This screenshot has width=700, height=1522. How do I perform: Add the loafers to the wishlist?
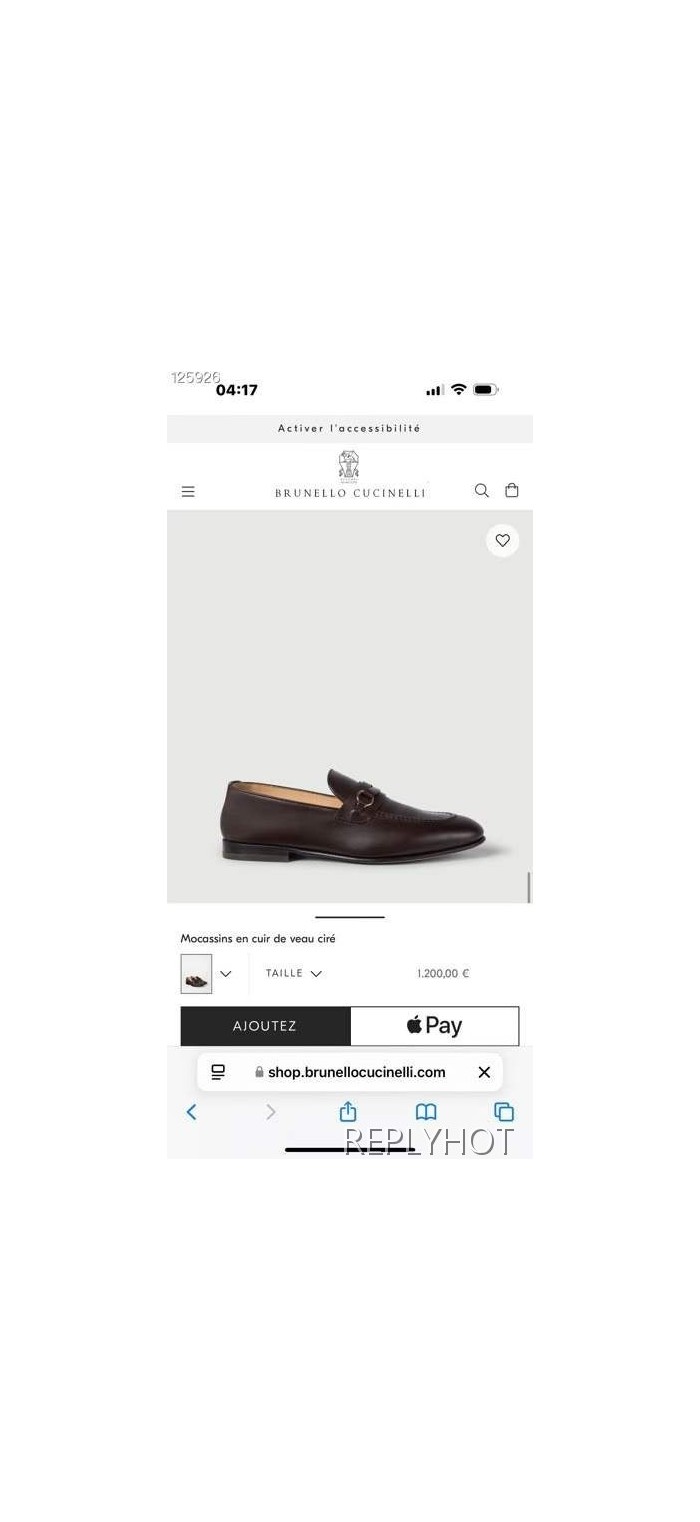pyautogui.click(x=502, y=540)
